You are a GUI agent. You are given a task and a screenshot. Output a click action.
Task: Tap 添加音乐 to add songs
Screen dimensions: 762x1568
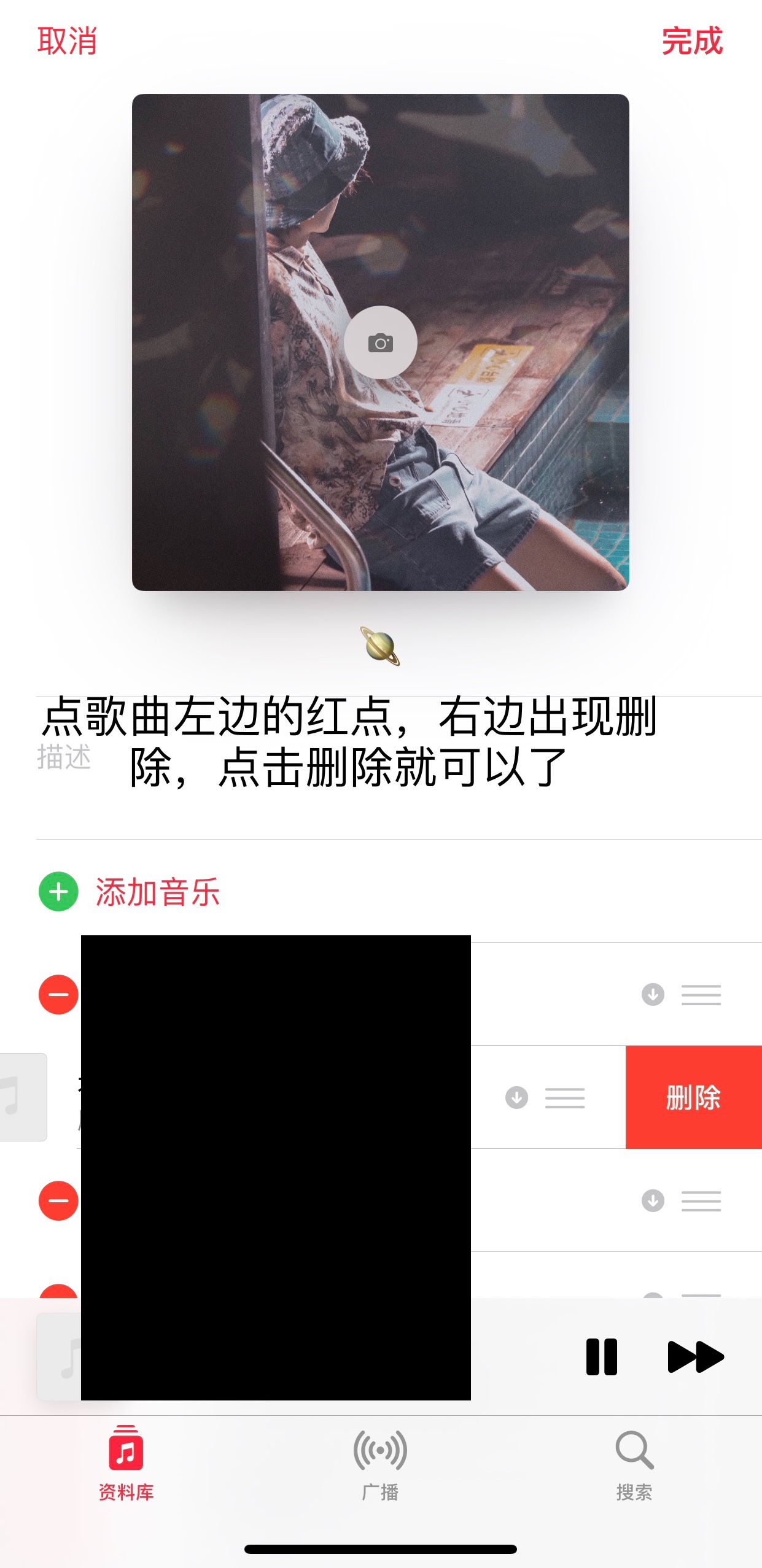click(x=157, y=892)
